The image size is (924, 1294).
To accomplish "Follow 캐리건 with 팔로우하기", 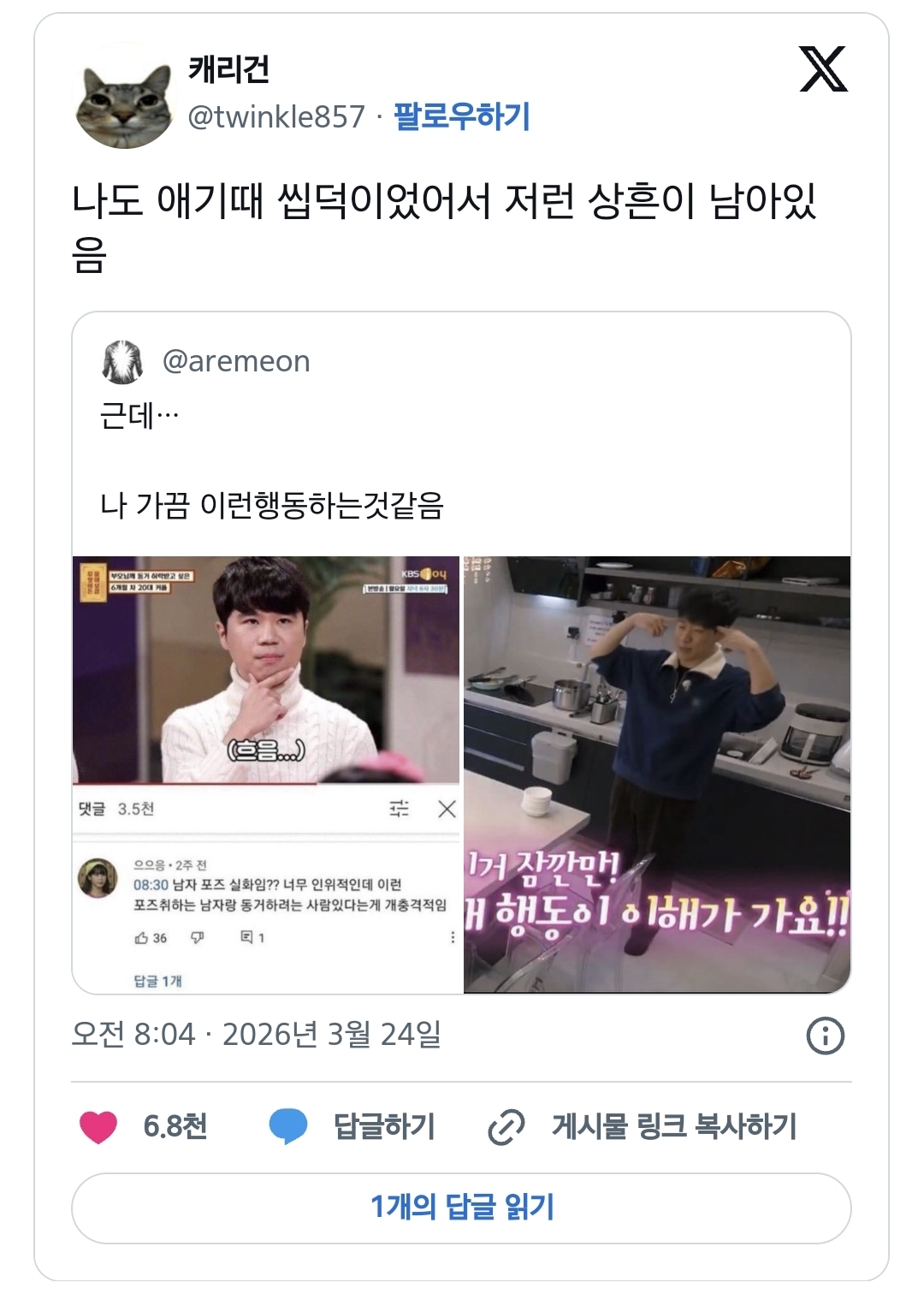I will tap(461, 116).
